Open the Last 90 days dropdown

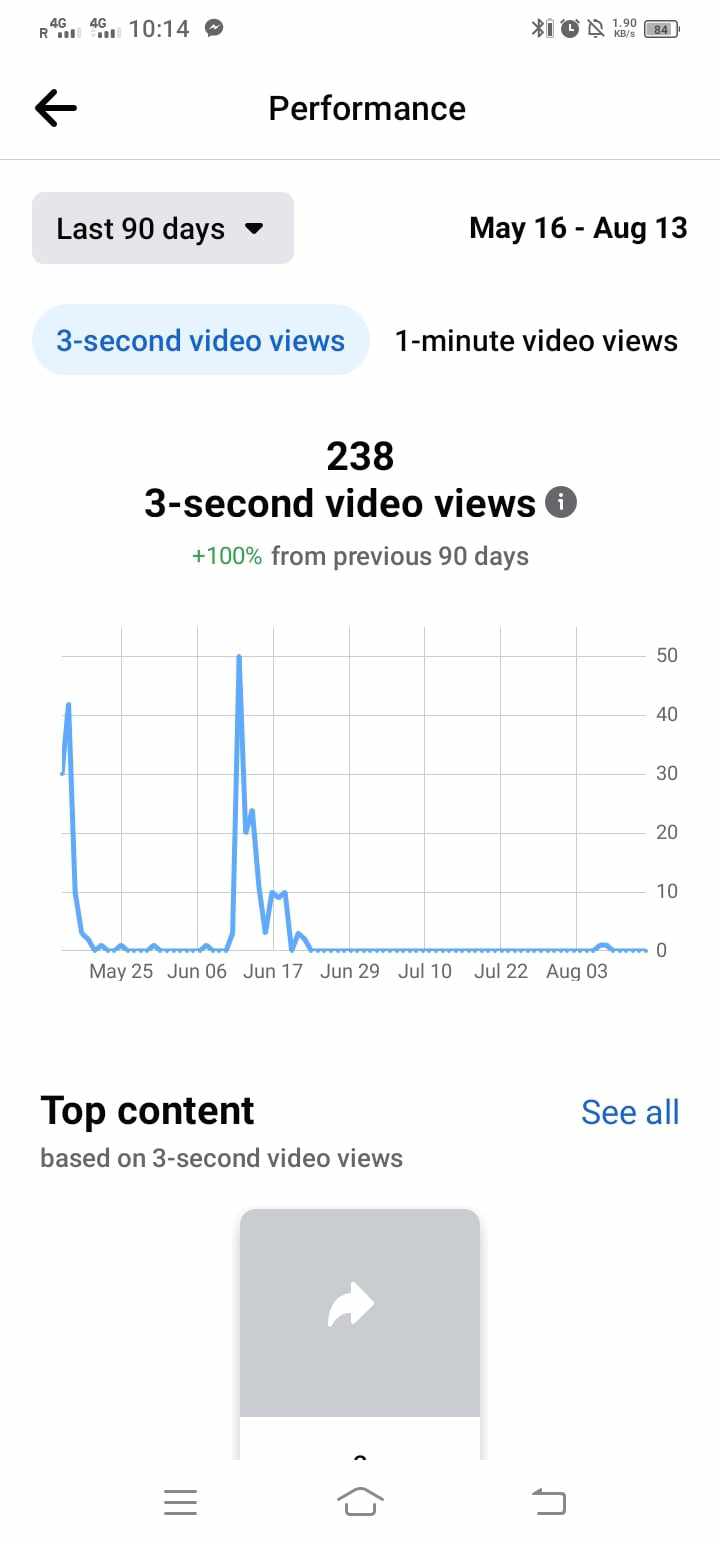click(x=162, y=229)
